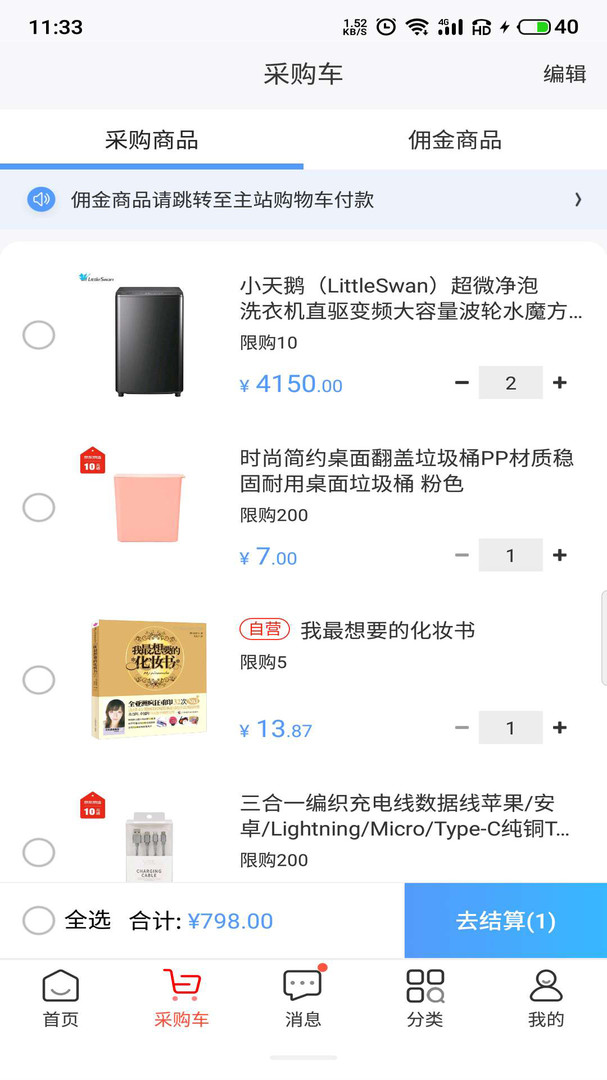Increase quantity of 我最想要的化妆书
This screenshot has width=607, height=1080.
click(560, 728)
